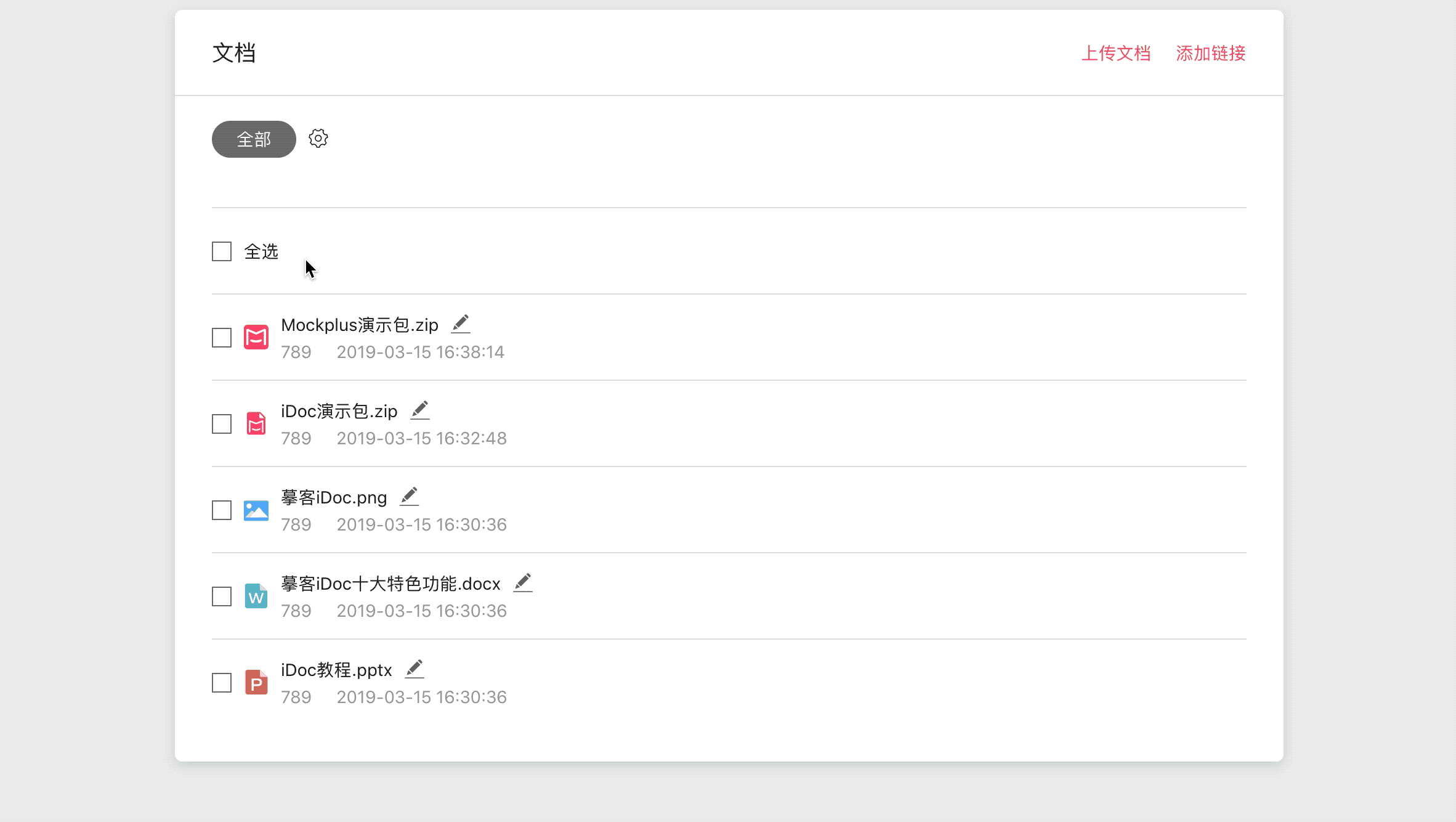1456x822 pixels.
Task: Tap the 添加链接 add link option
Action: click(x=1210, y=54)
